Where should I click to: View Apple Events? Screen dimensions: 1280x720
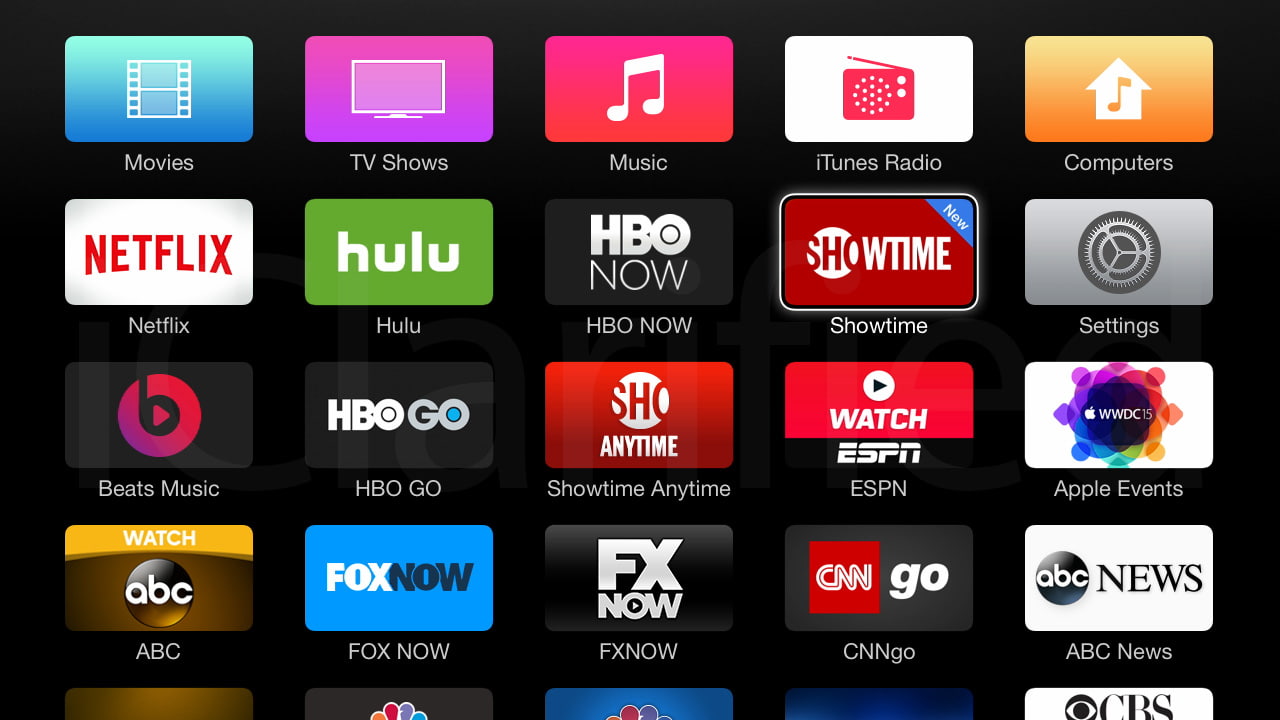[x=1119, y=415]
